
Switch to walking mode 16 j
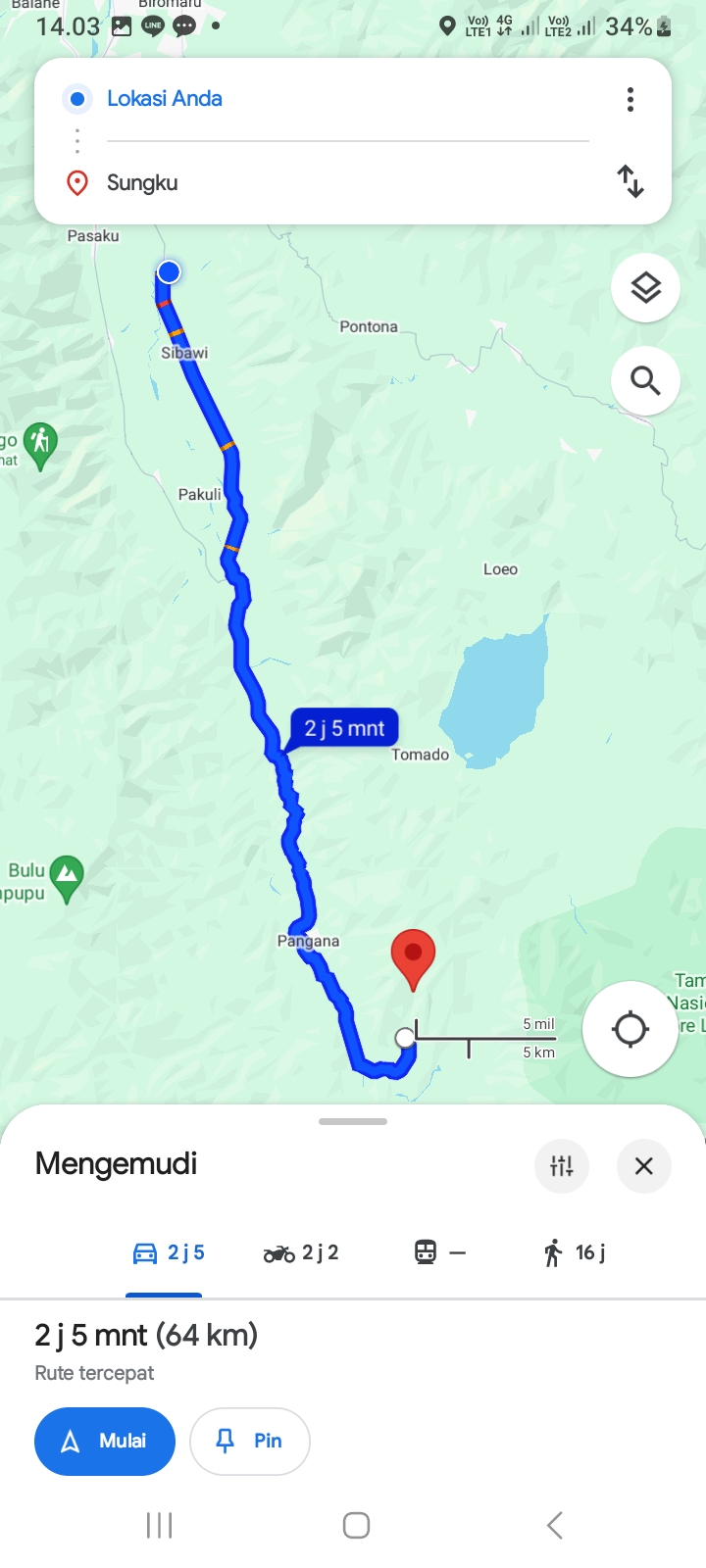(x=574, y=1252)
